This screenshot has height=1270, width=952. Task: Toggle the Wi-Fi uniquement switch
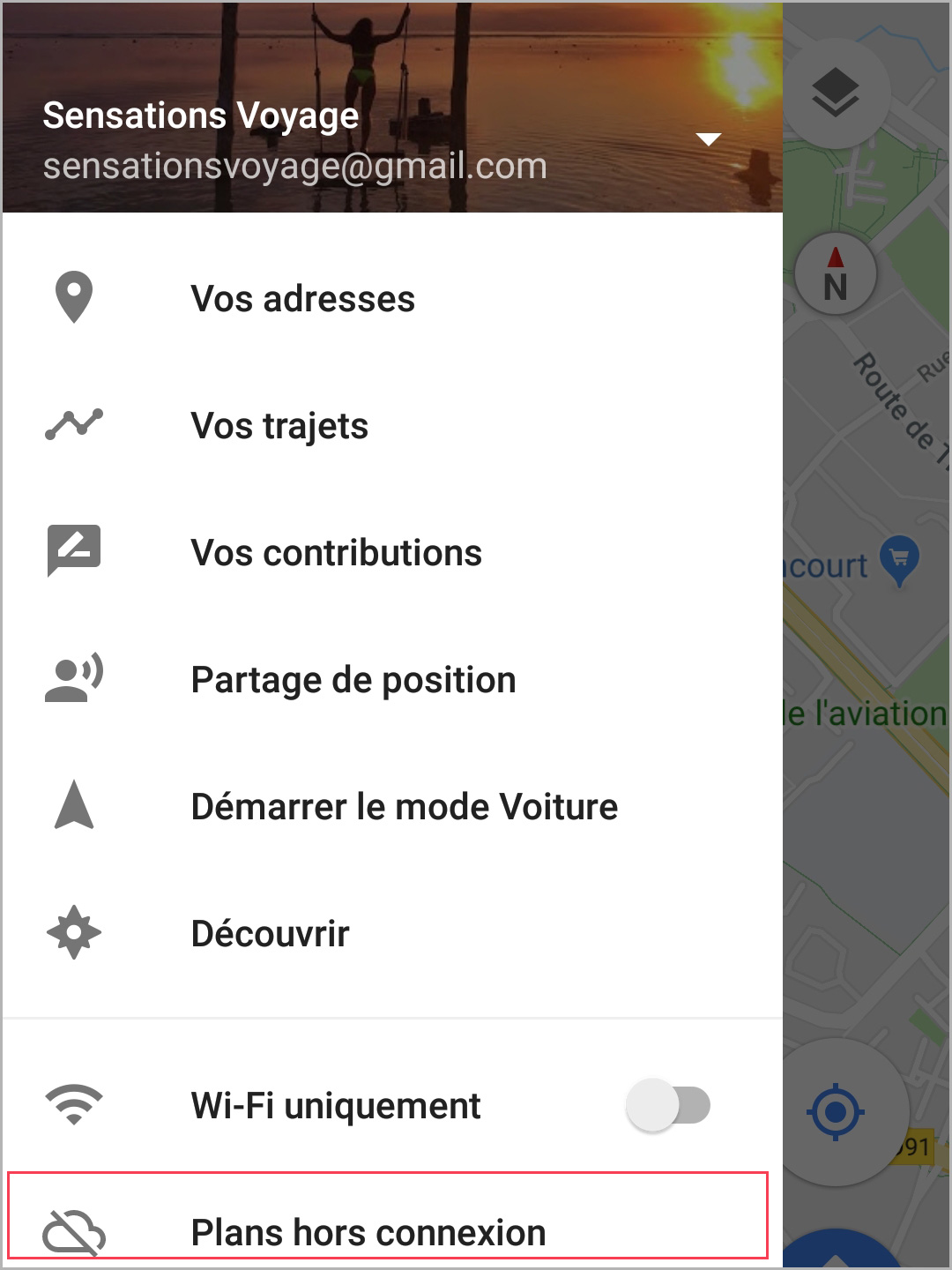[x=668, y=1105]
